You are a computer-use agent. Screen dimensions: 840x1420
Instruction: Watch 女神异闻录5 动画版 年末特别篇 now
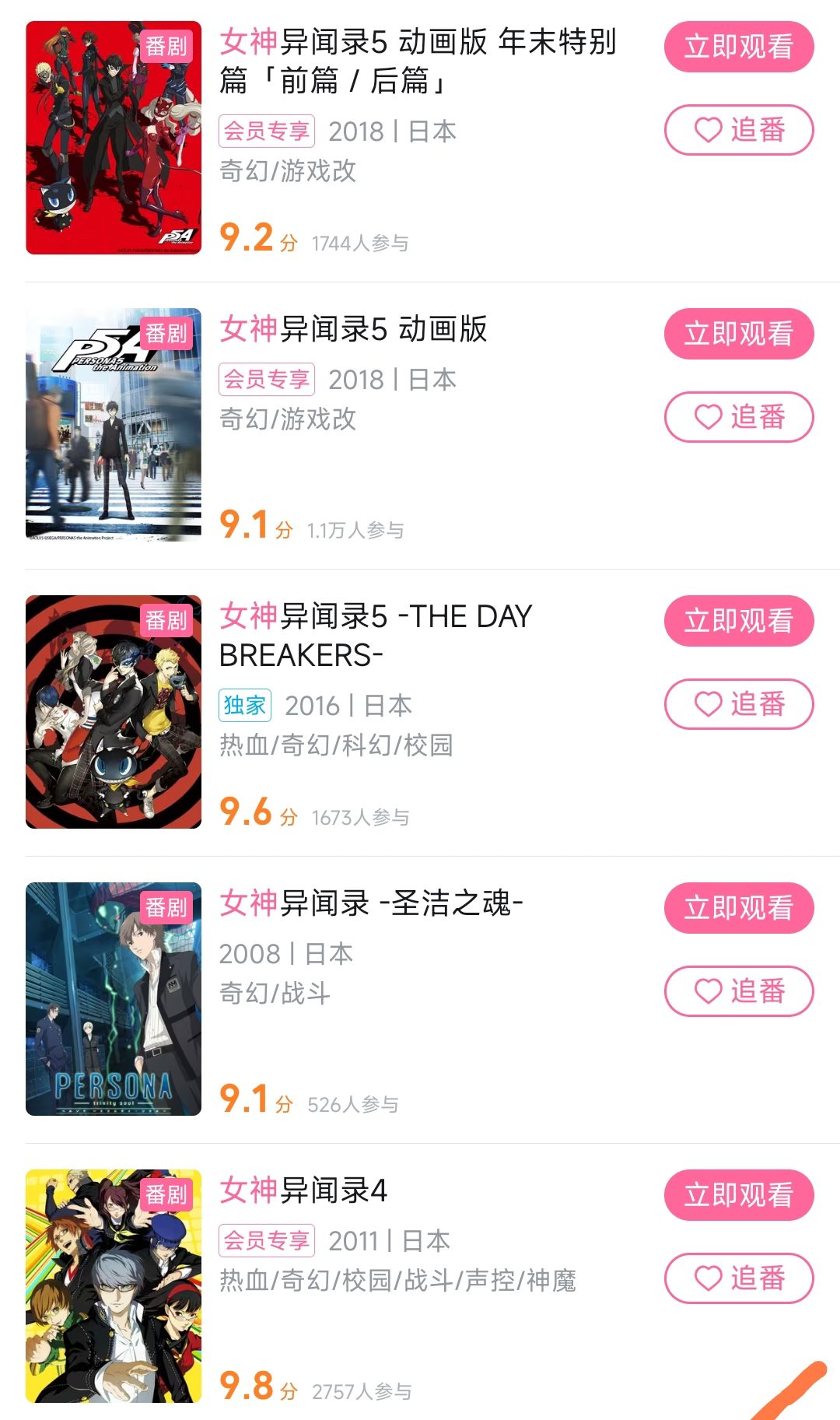[738, 47]
